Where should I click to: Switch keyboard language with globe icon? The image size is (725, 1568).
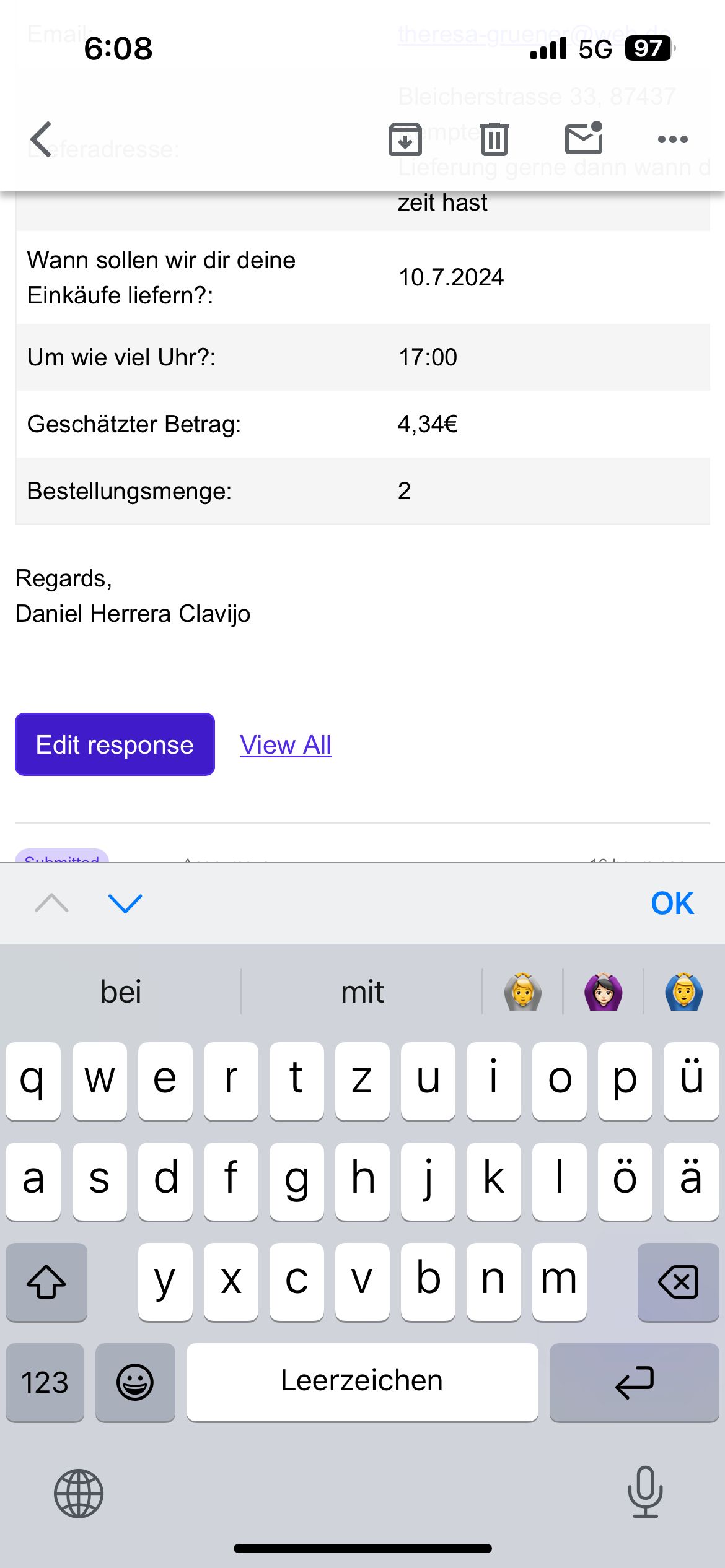coord(79,1494)
